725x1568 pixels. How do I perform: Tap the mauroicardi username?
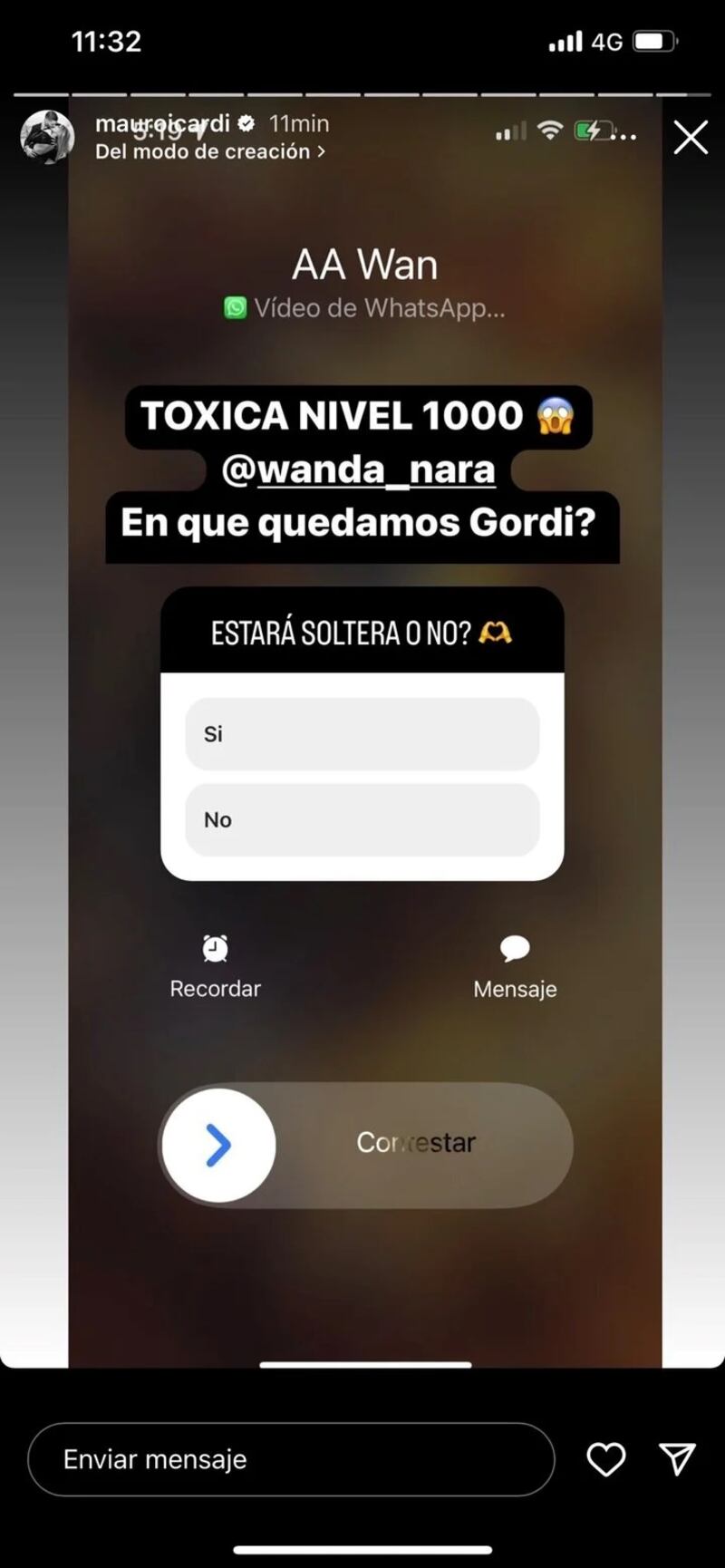click(x=163, y=123)
